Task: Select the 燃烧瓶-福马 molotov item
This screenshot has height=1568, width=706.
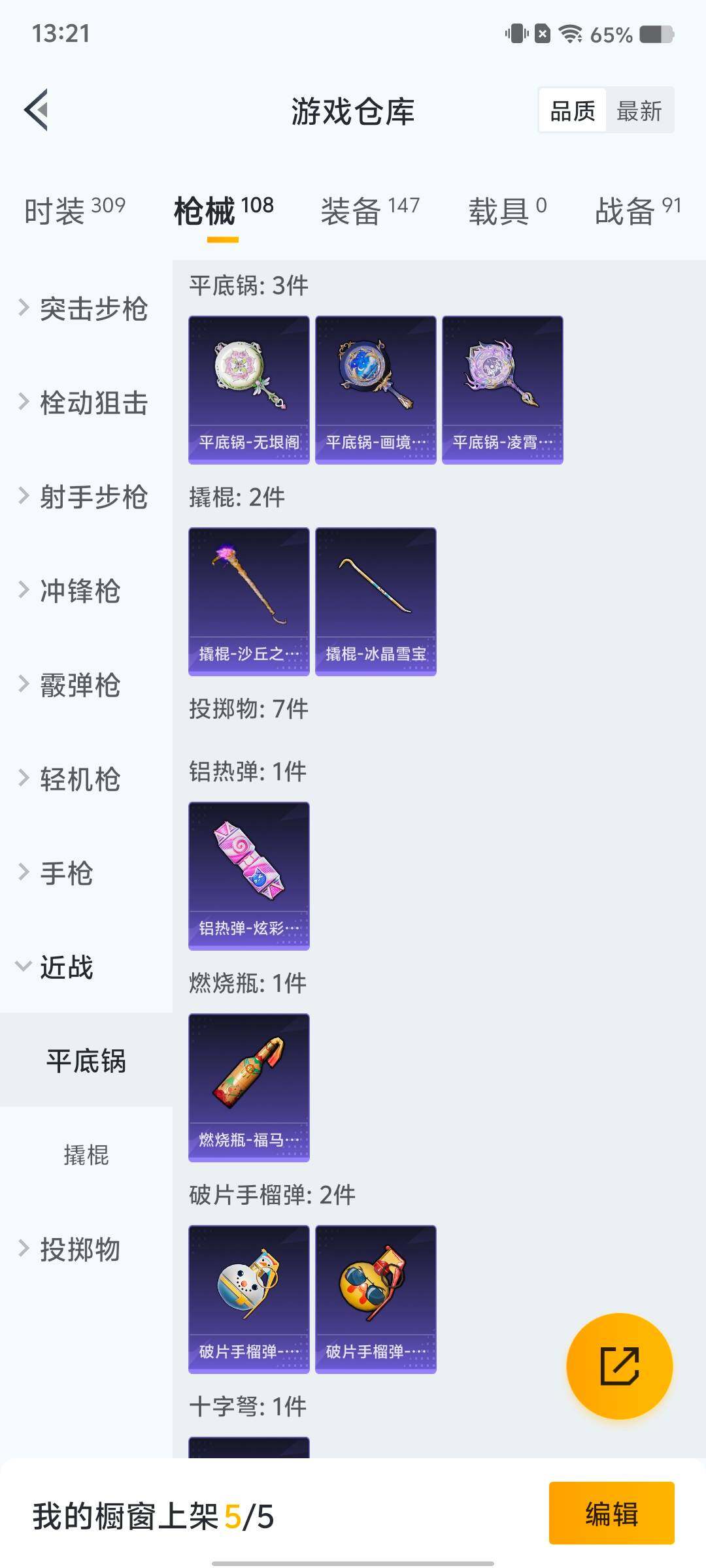Action: tap(248, 1088)
